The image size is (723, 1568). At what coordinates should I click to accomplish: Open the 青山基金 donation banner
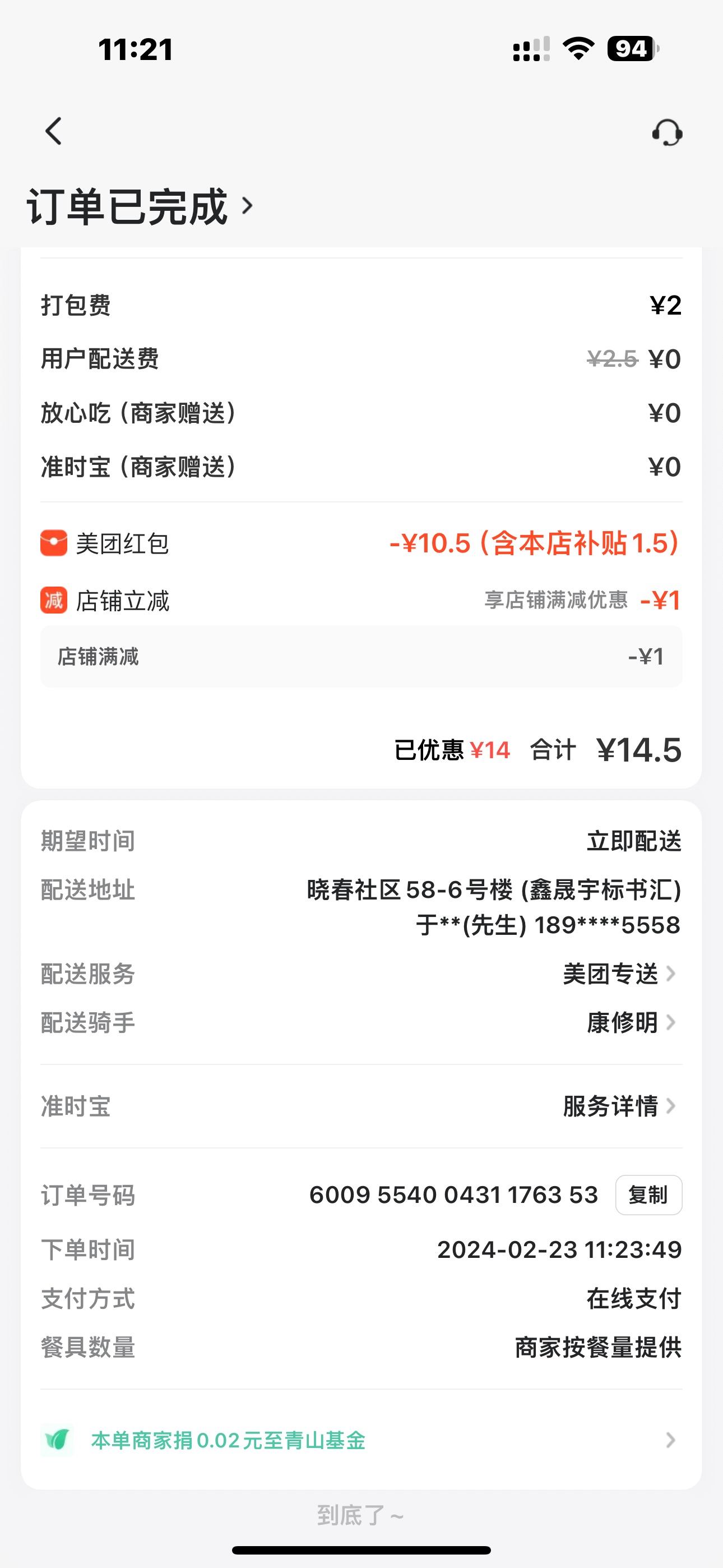(360, 1440)
